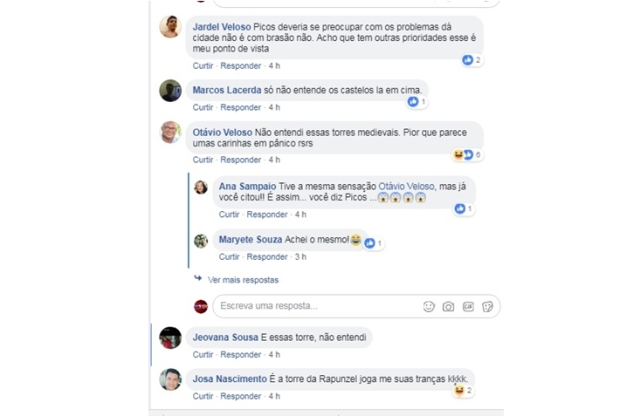This screenshot has width=640, height=416.
Task: Reply to Otávio Veloso's comment
Action: click(x=240, y=160)
